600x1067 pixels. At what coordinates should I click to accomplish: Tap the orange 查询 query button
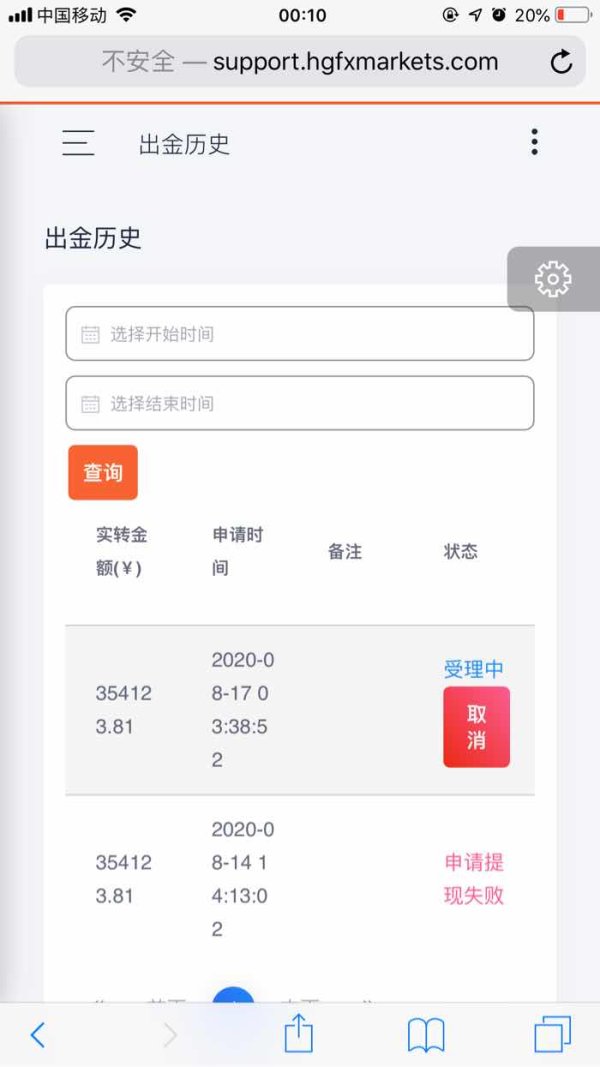[x=103, y=472]
